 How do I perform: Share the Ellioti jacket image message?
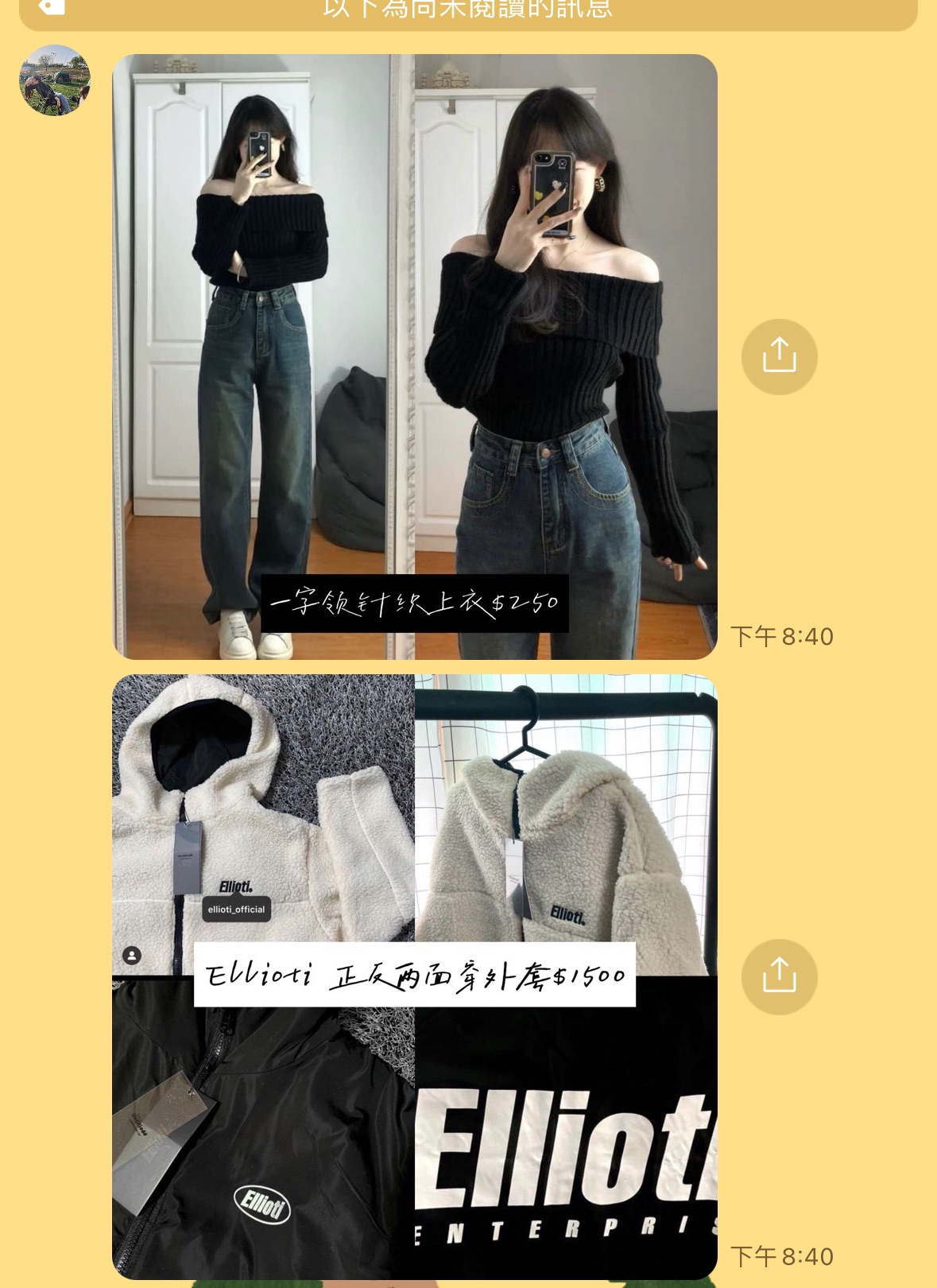click(779, 977)
